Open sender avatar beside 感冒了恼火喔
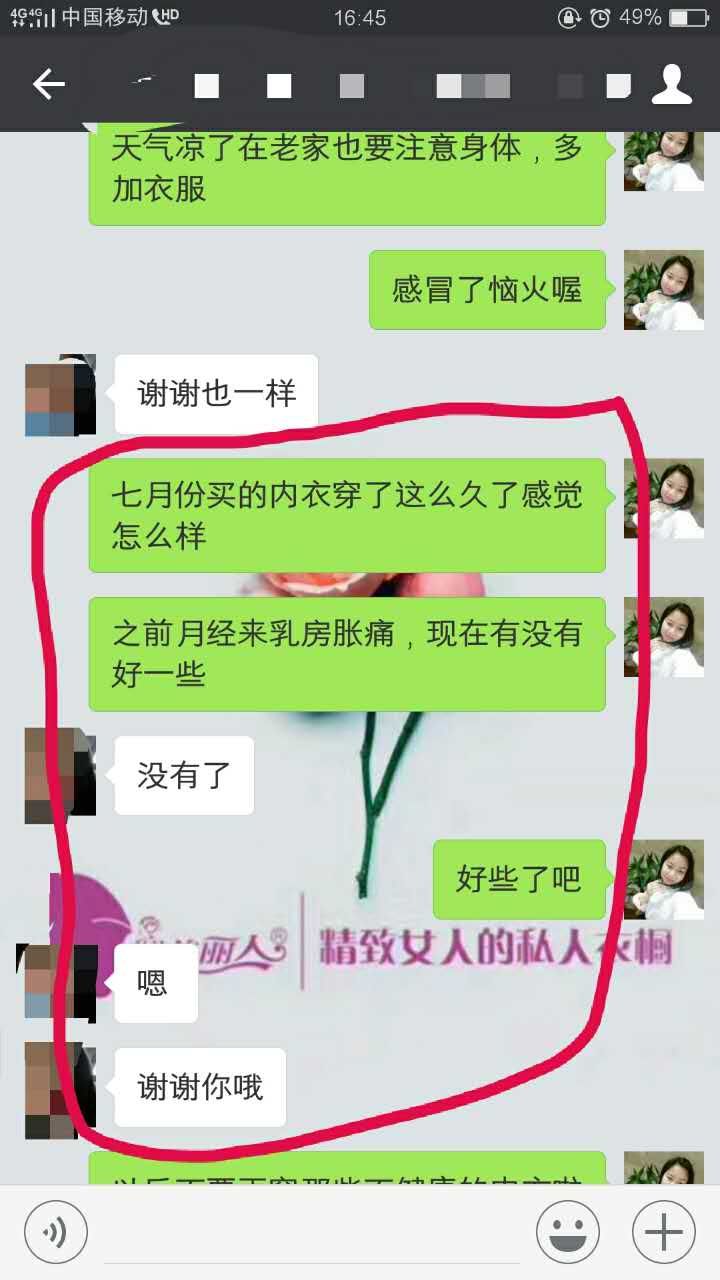Image resolution: width=720 pixels, height=1280 pixels. [663, 290]
